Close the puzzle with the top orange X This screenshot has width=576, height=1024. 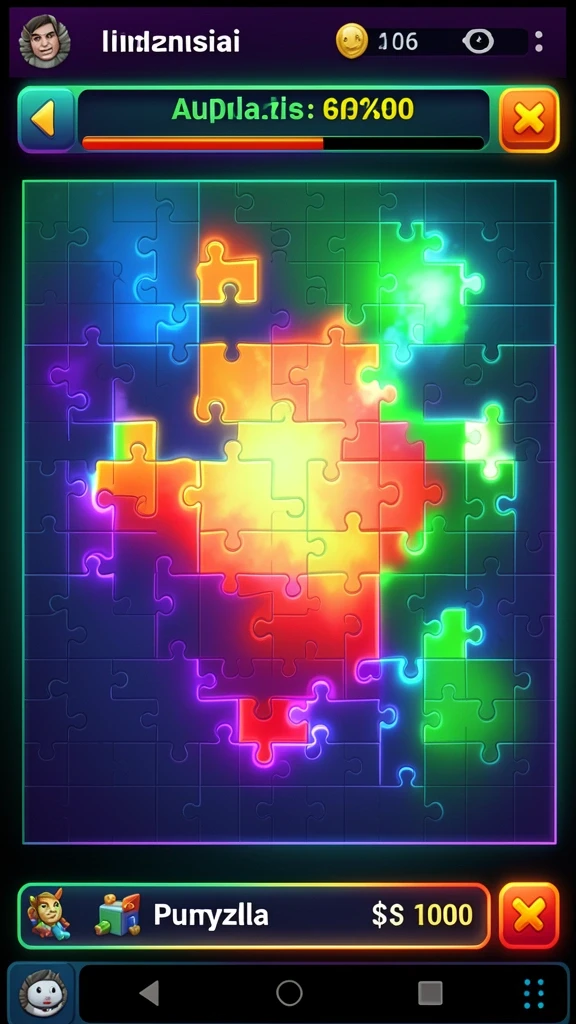click(x=529, y=120)
